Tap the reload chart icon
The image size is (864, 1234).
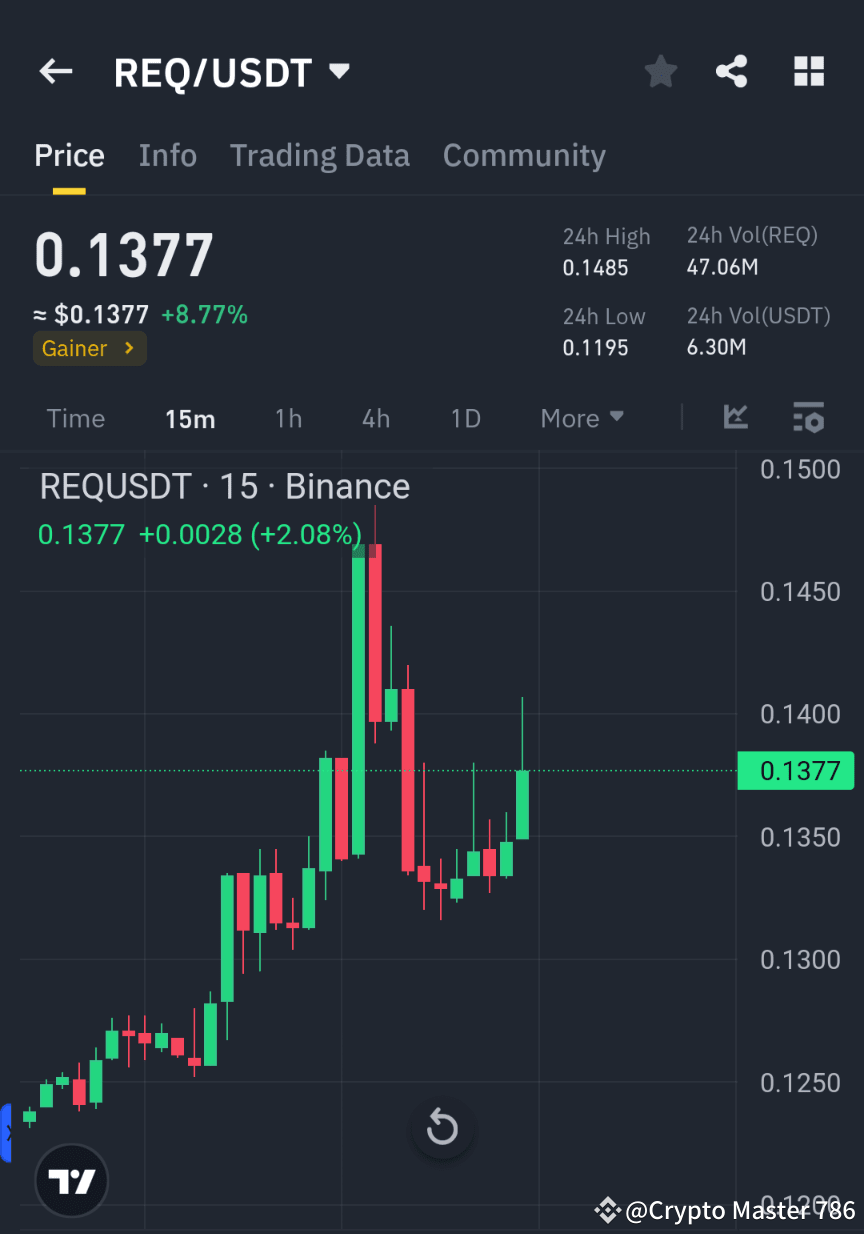pyautogui.click(x=443, y=1128)
